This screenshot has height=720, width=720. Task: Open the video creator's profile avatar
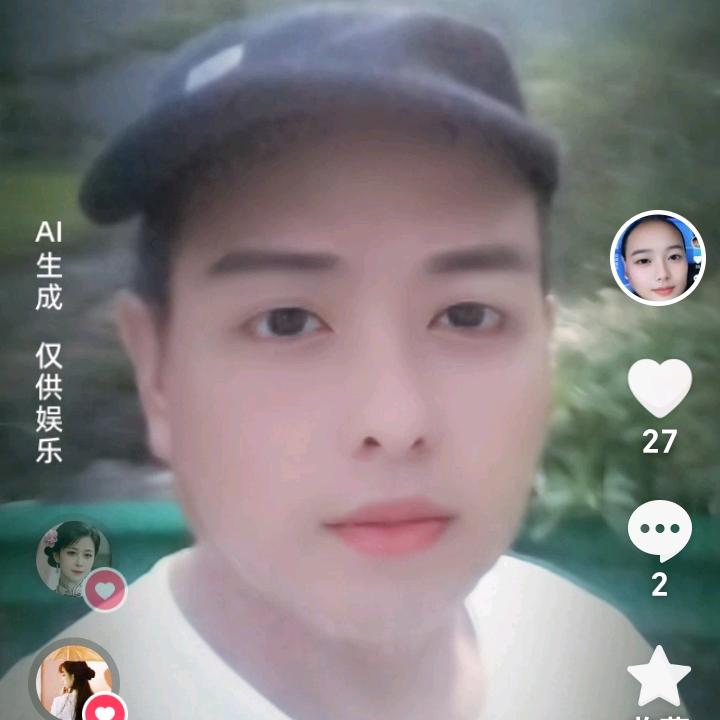coord(657,258)
